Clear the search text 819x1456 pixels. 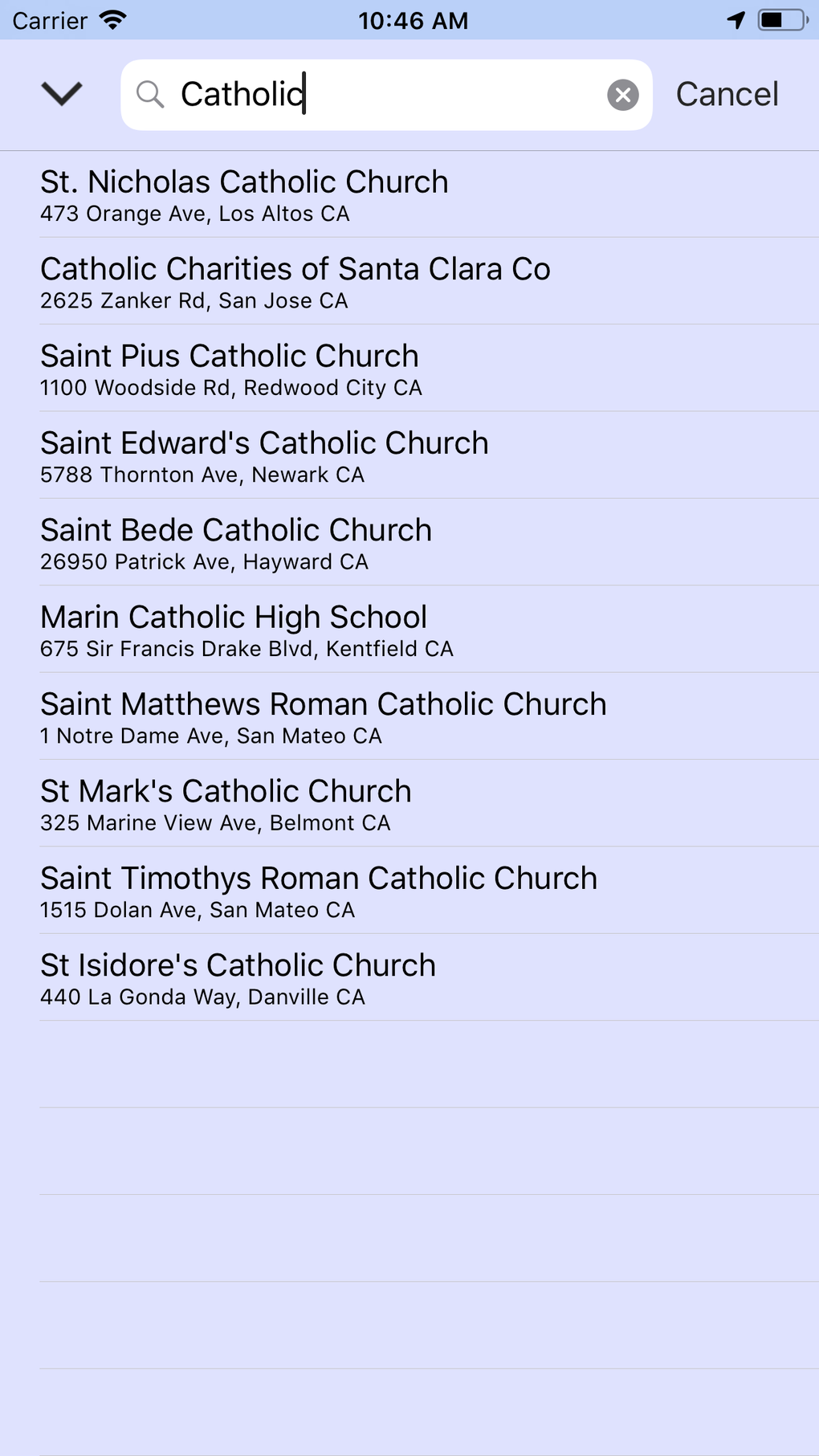click(622, 95)
